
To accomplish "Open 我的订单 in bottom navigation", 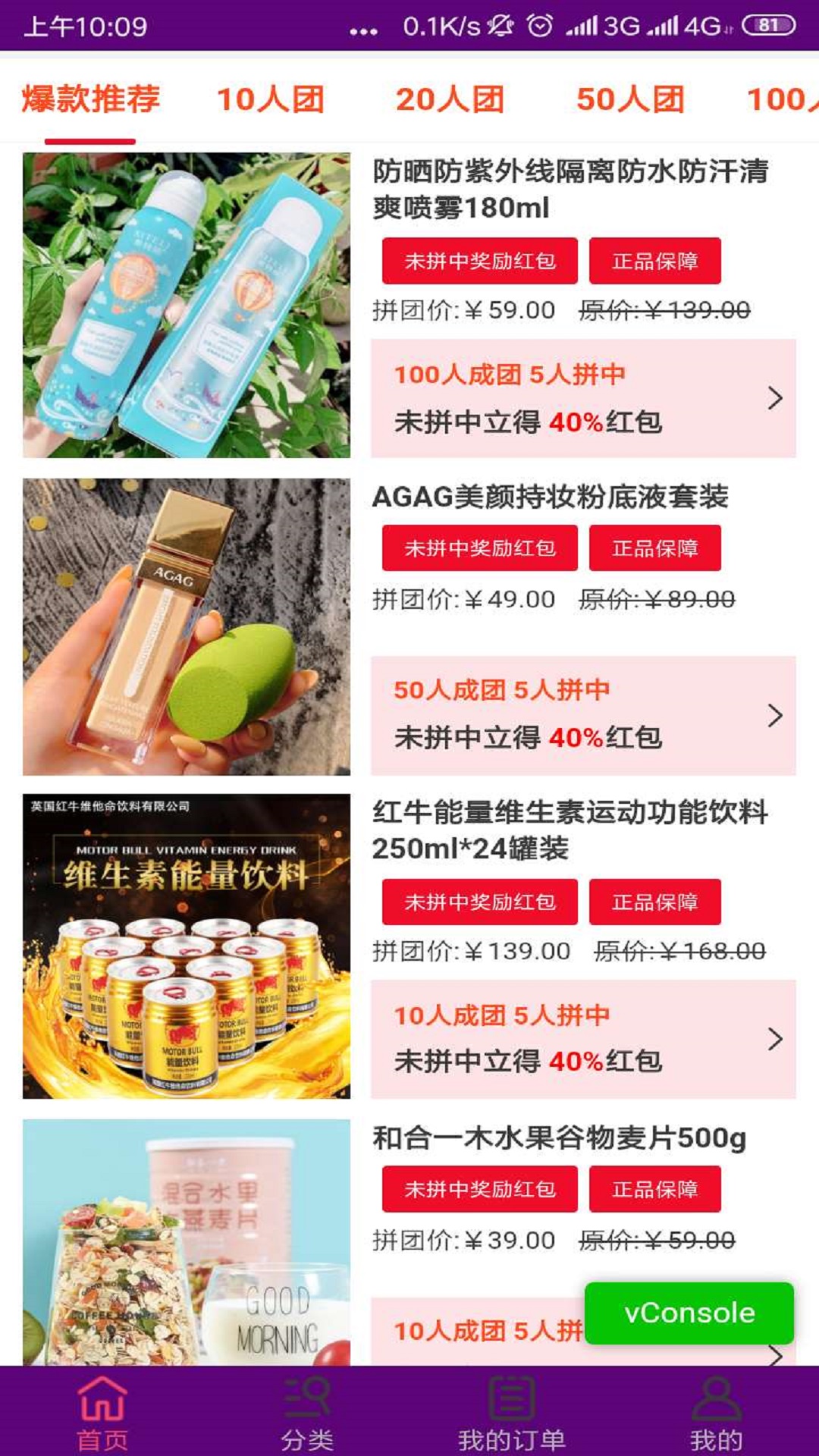I will 512,1413.
